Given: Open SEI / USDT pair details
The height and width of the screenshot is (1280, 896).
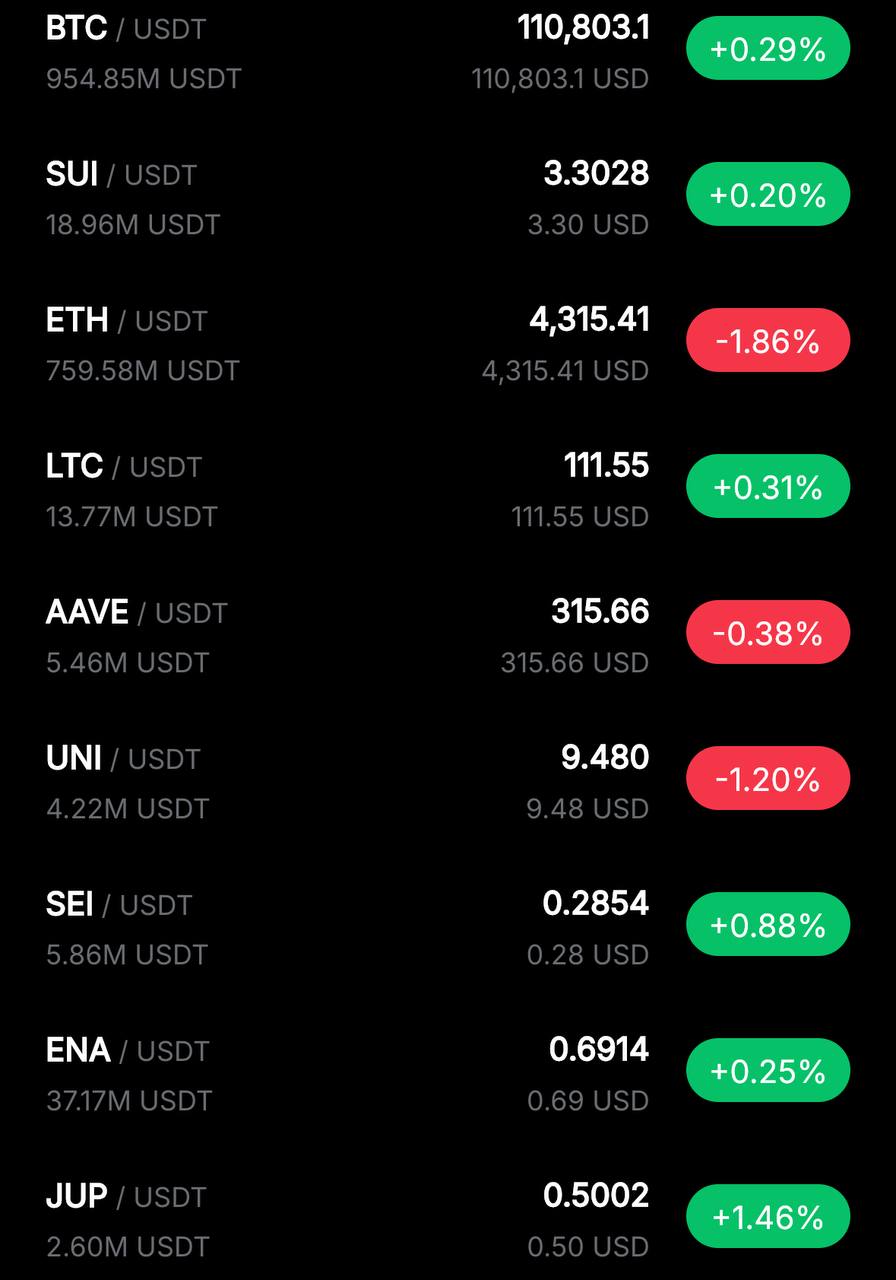Looking at the screenshot, I should [x=448, y=926].
